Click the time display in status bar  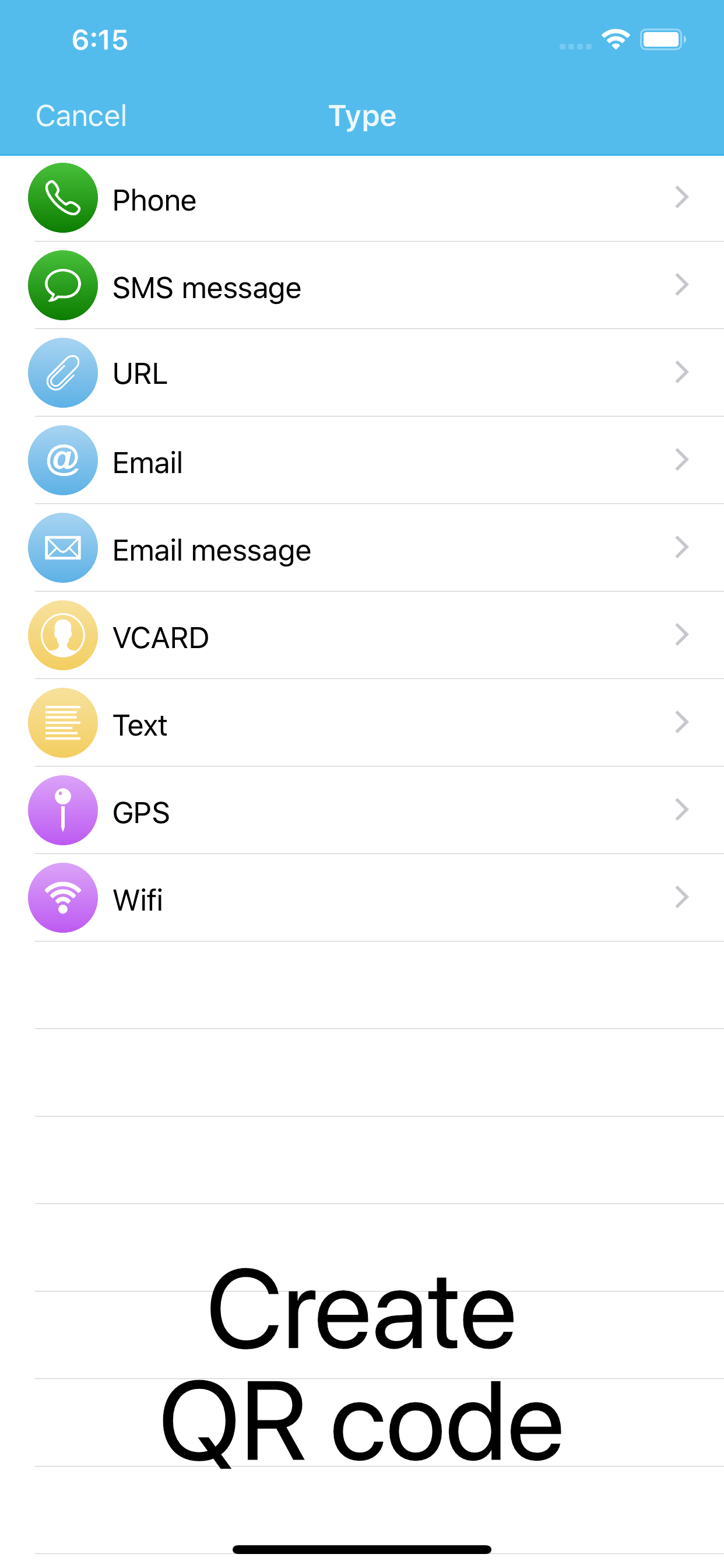tap(100, 40)
